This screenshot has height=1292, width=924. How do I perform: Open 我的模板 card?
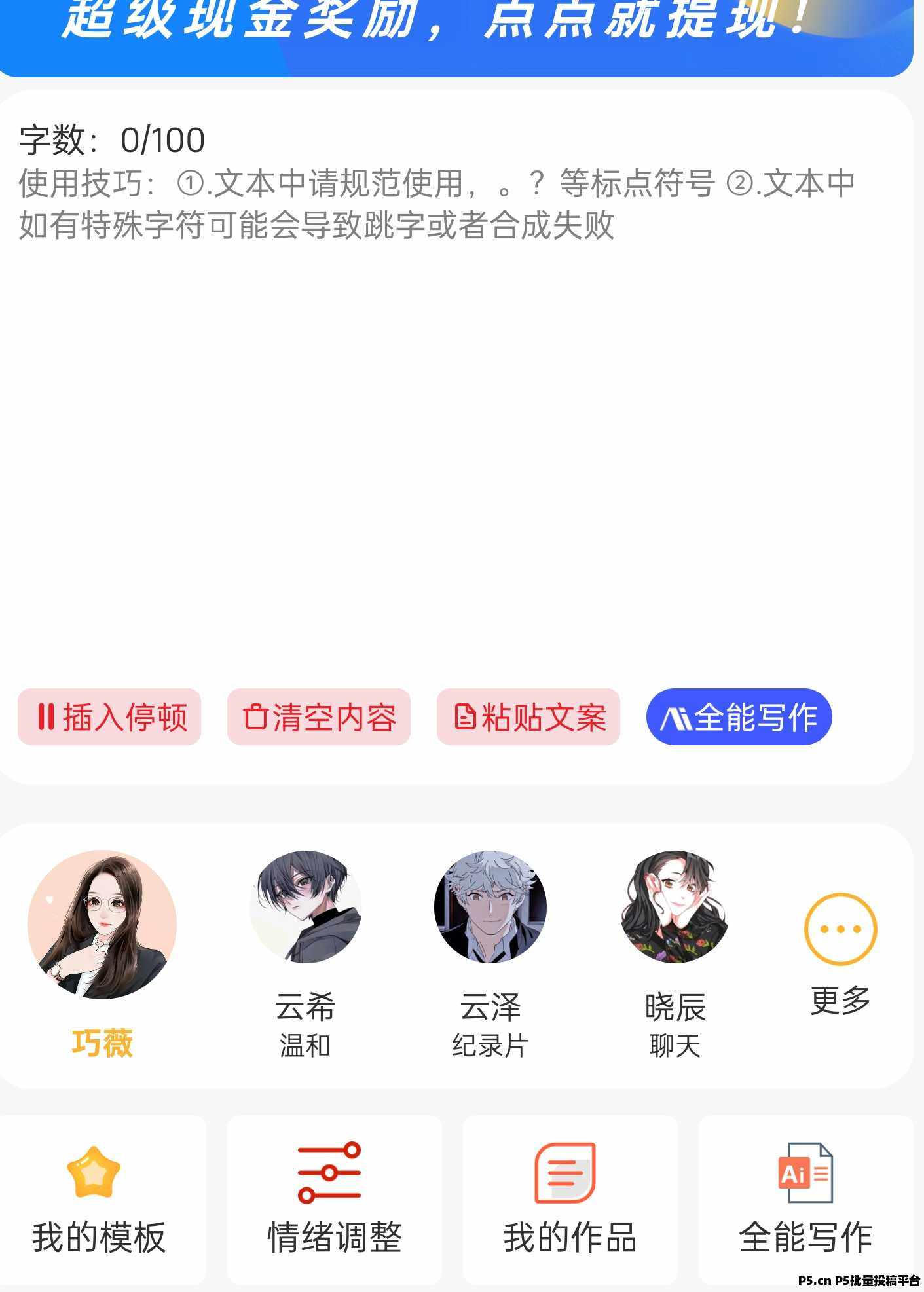click(100, 1200)
